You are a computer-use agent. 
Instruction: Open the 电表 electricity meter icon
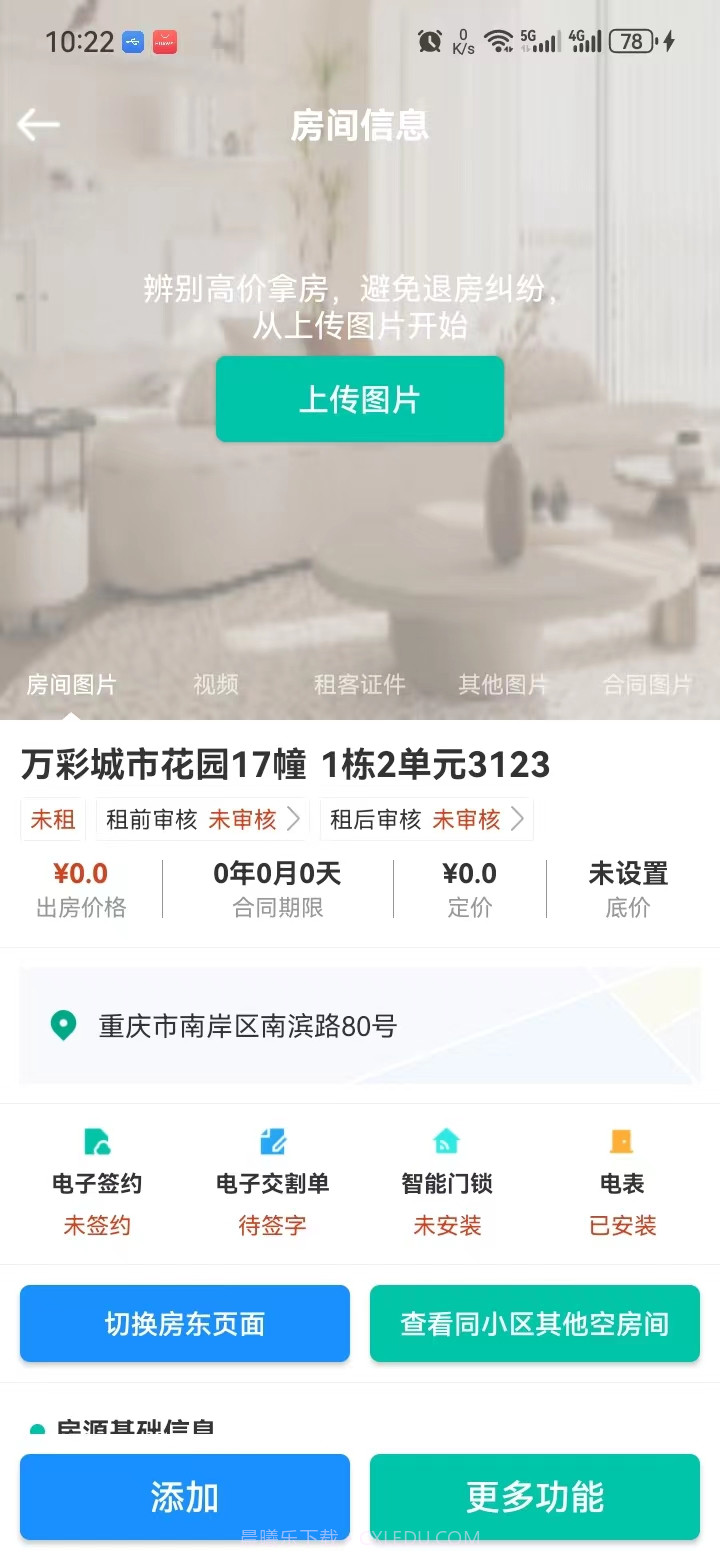621,1140
